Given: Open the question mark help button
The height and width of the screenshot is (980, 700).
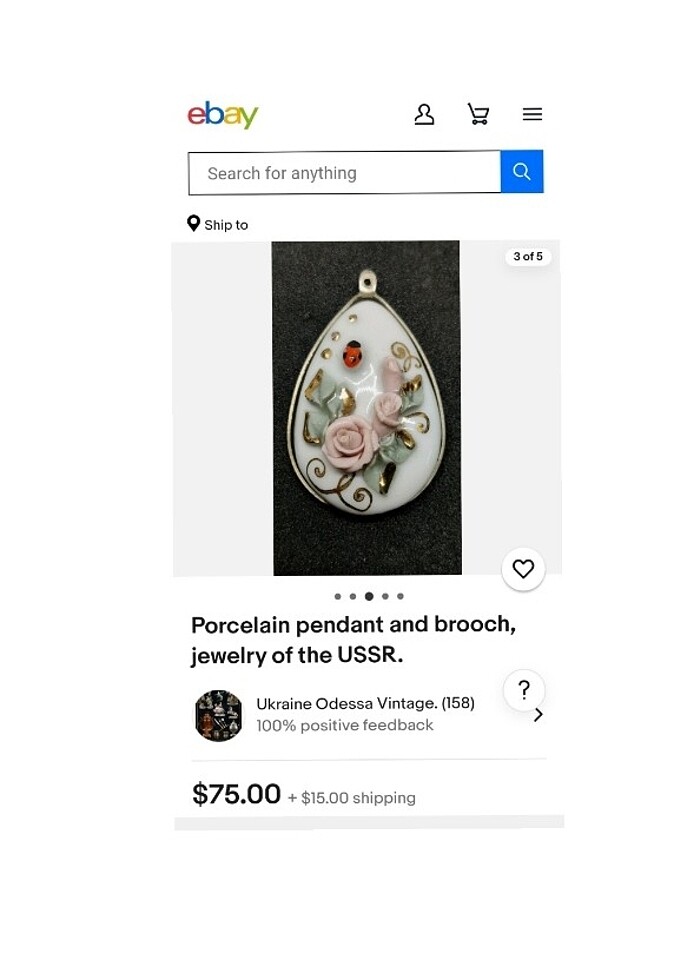Looking at the screenshot, I should click(x=523, y=690).
